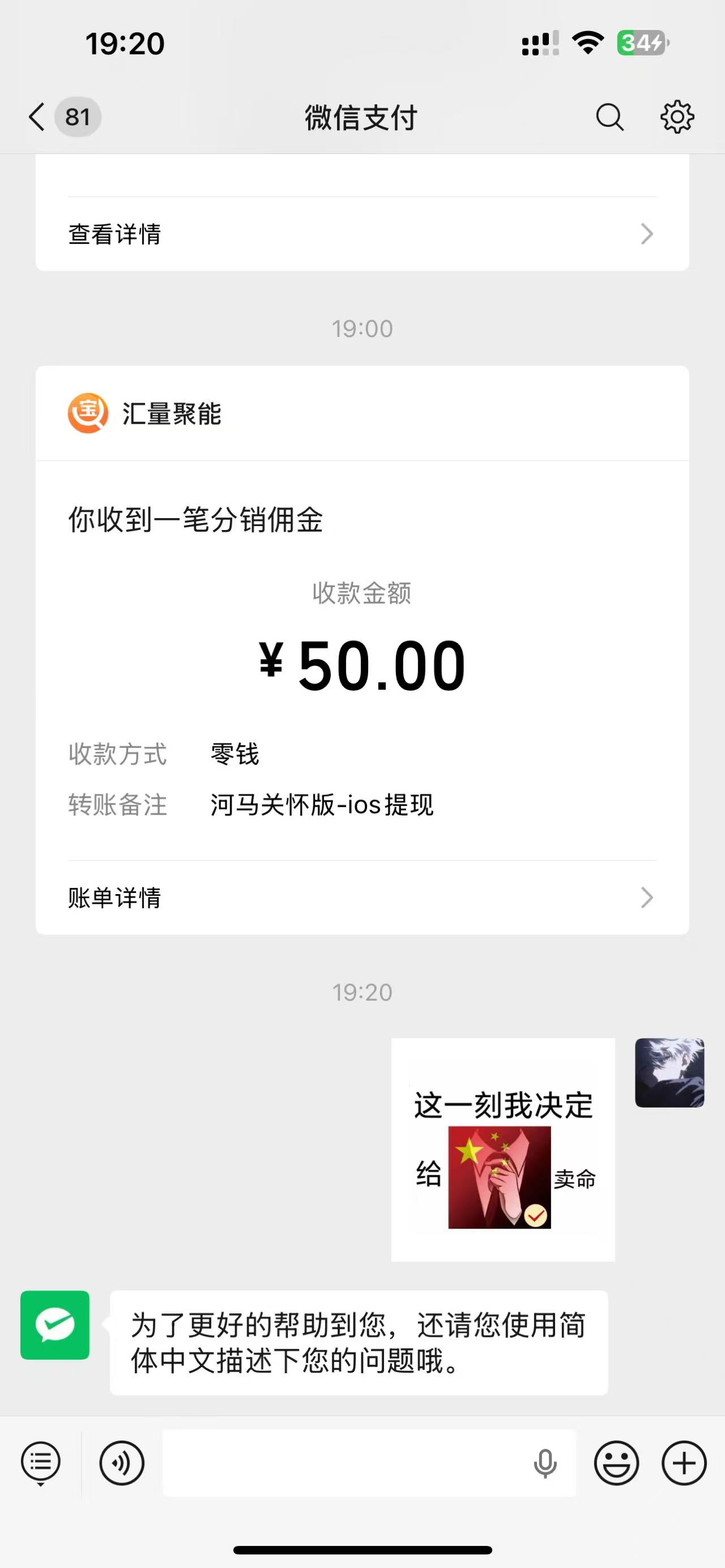
Task: Open the 汇量聚能 merchant header
Action: pyautogui.click(x=173, y=414)
